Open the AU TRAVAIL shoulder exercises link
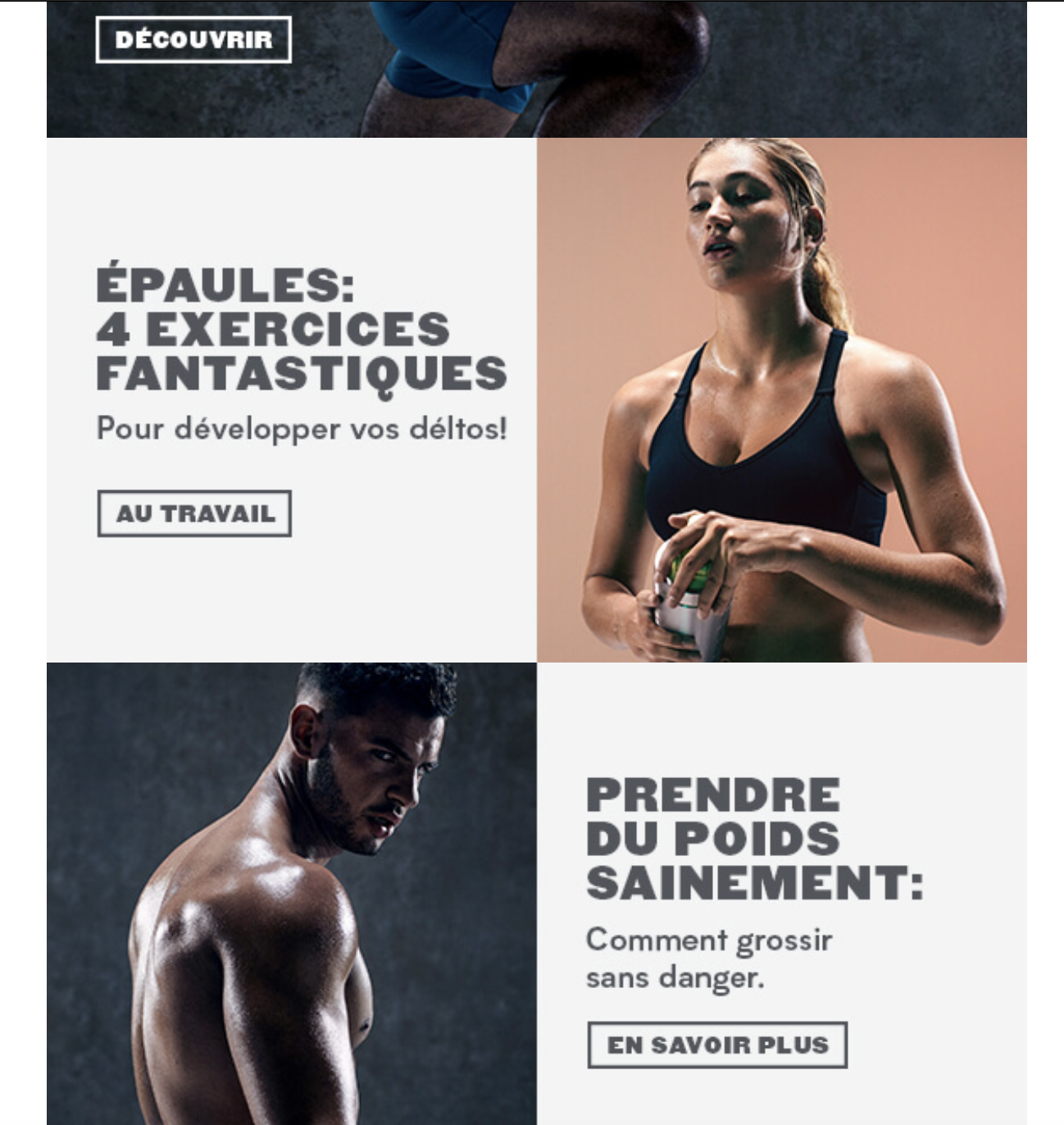The height and width of the screenshot is (1125, 1064). coord(194,514)
